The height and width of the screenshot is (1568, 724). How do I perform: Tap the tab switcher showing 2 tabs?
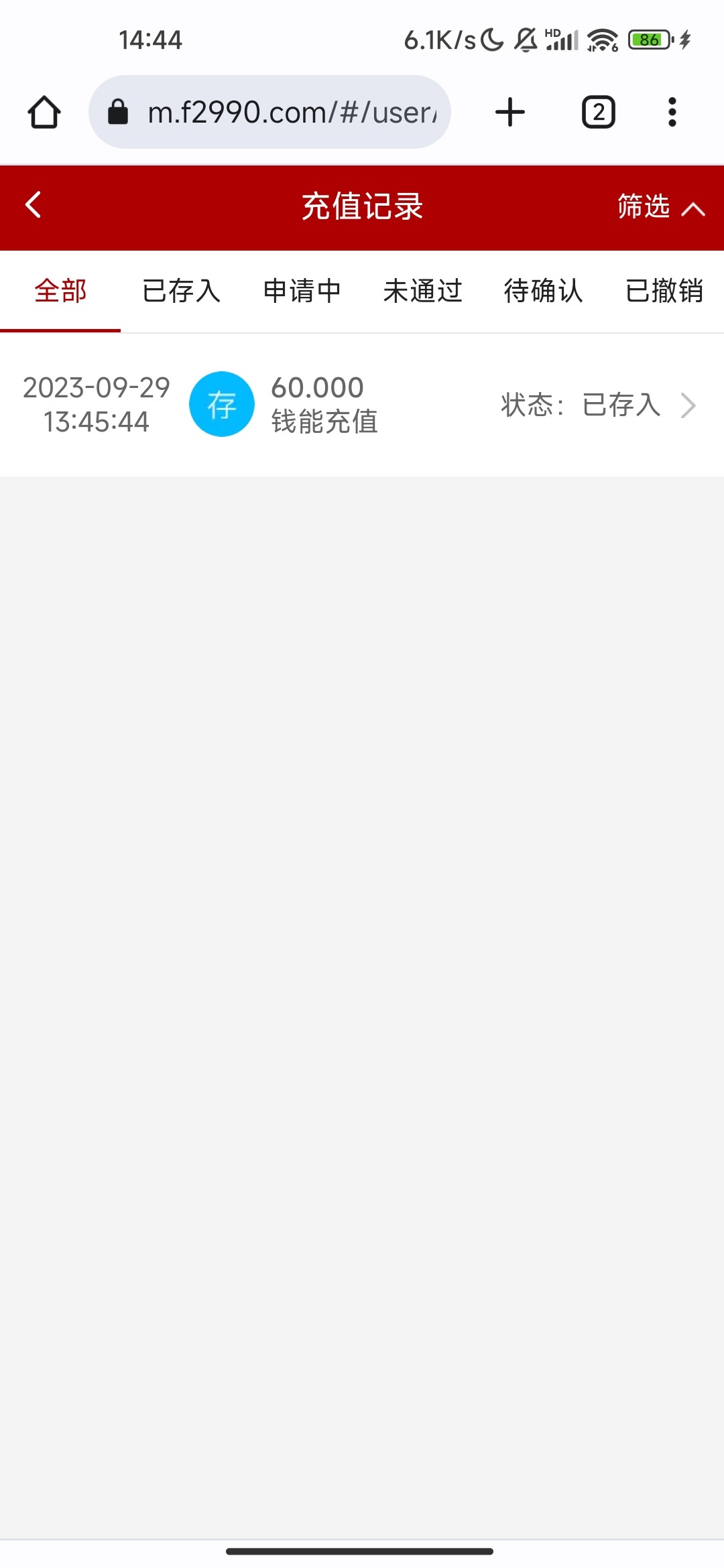coord(597,111)
